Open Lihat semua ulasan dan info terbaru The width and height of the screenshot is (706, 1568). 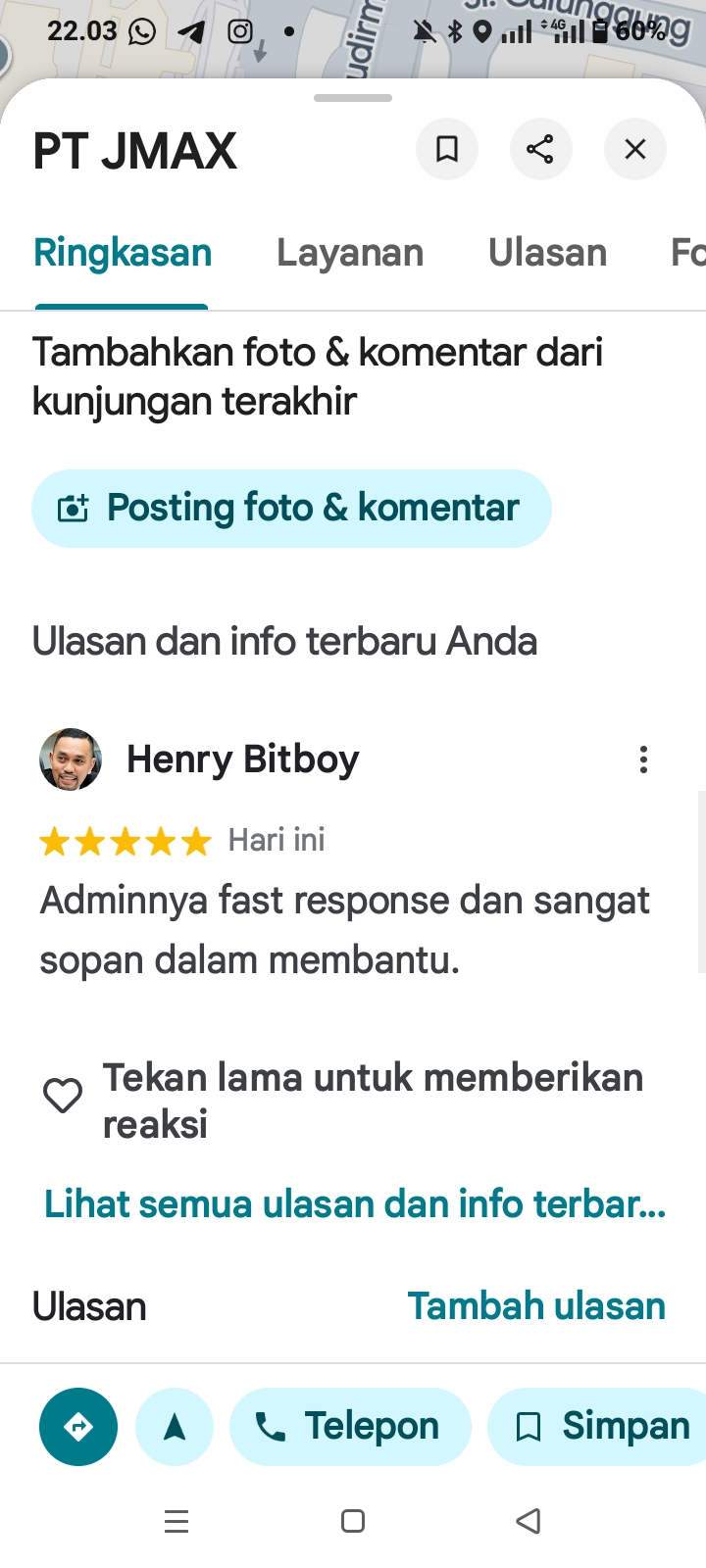pos(355,1203)
